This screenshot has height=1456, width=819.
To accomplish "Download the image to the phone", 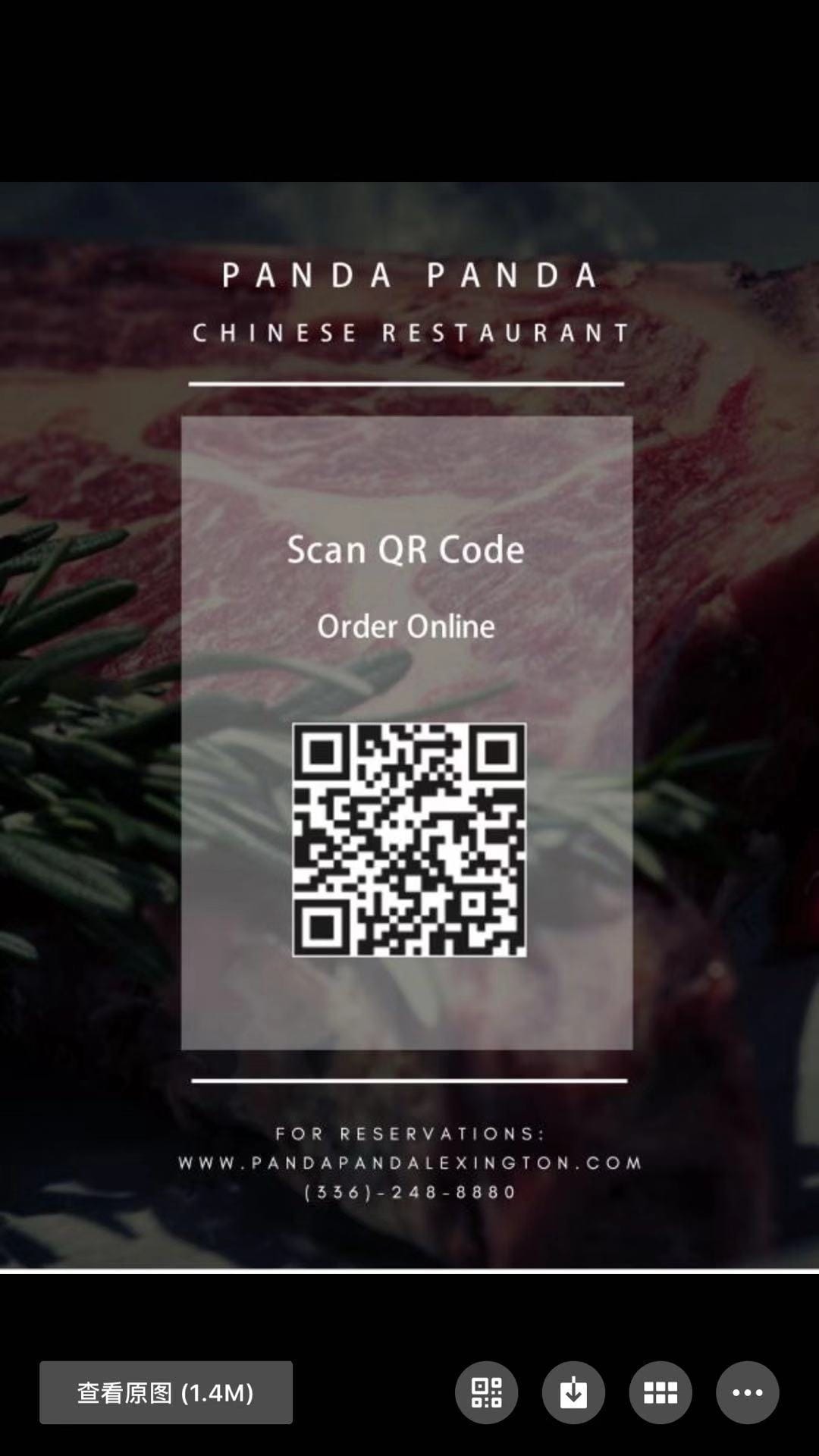I will [573, 1392].
